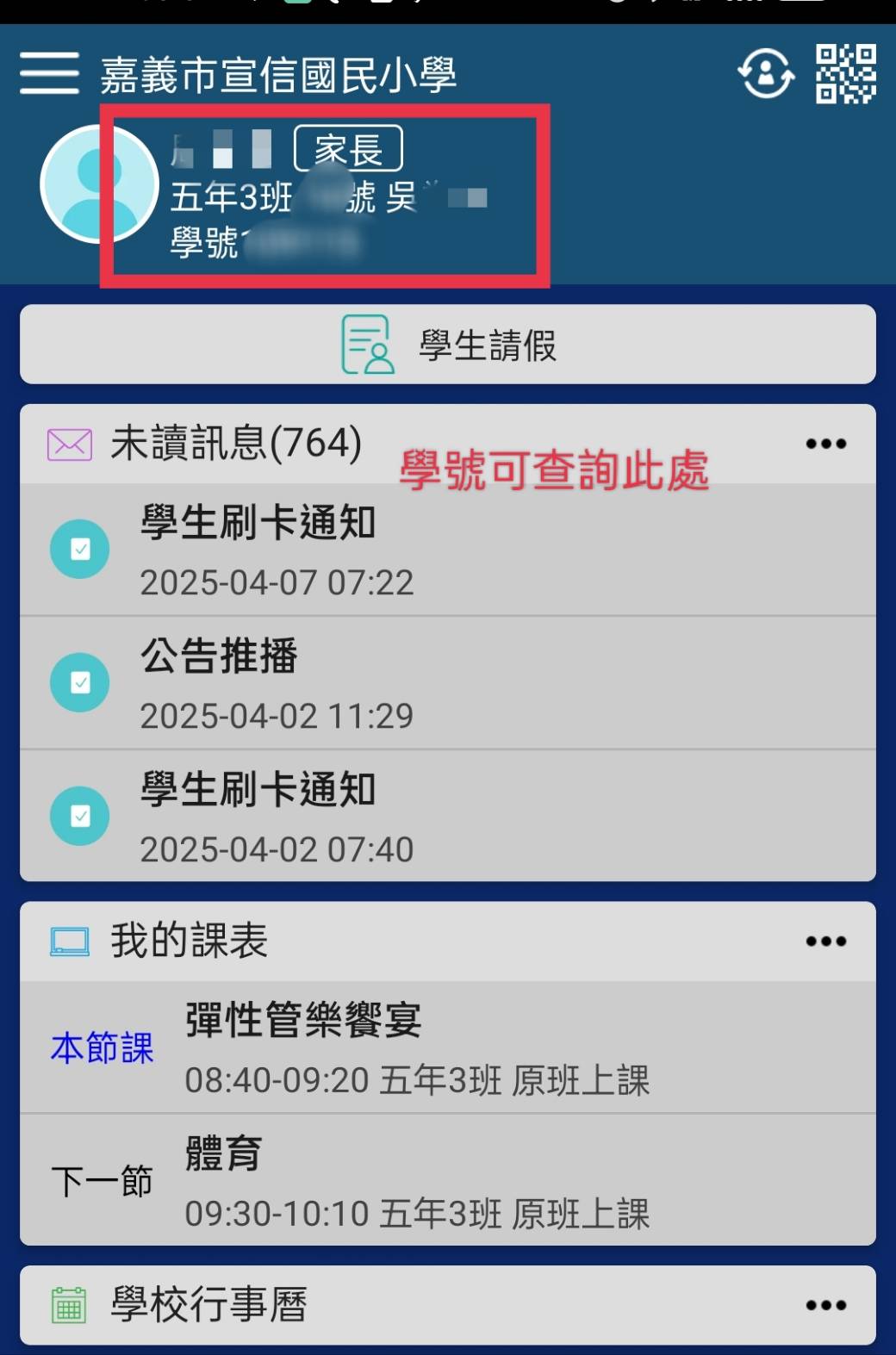Open 學生刷卡通知 from 2025-04-07 07:22

[448, 550]
